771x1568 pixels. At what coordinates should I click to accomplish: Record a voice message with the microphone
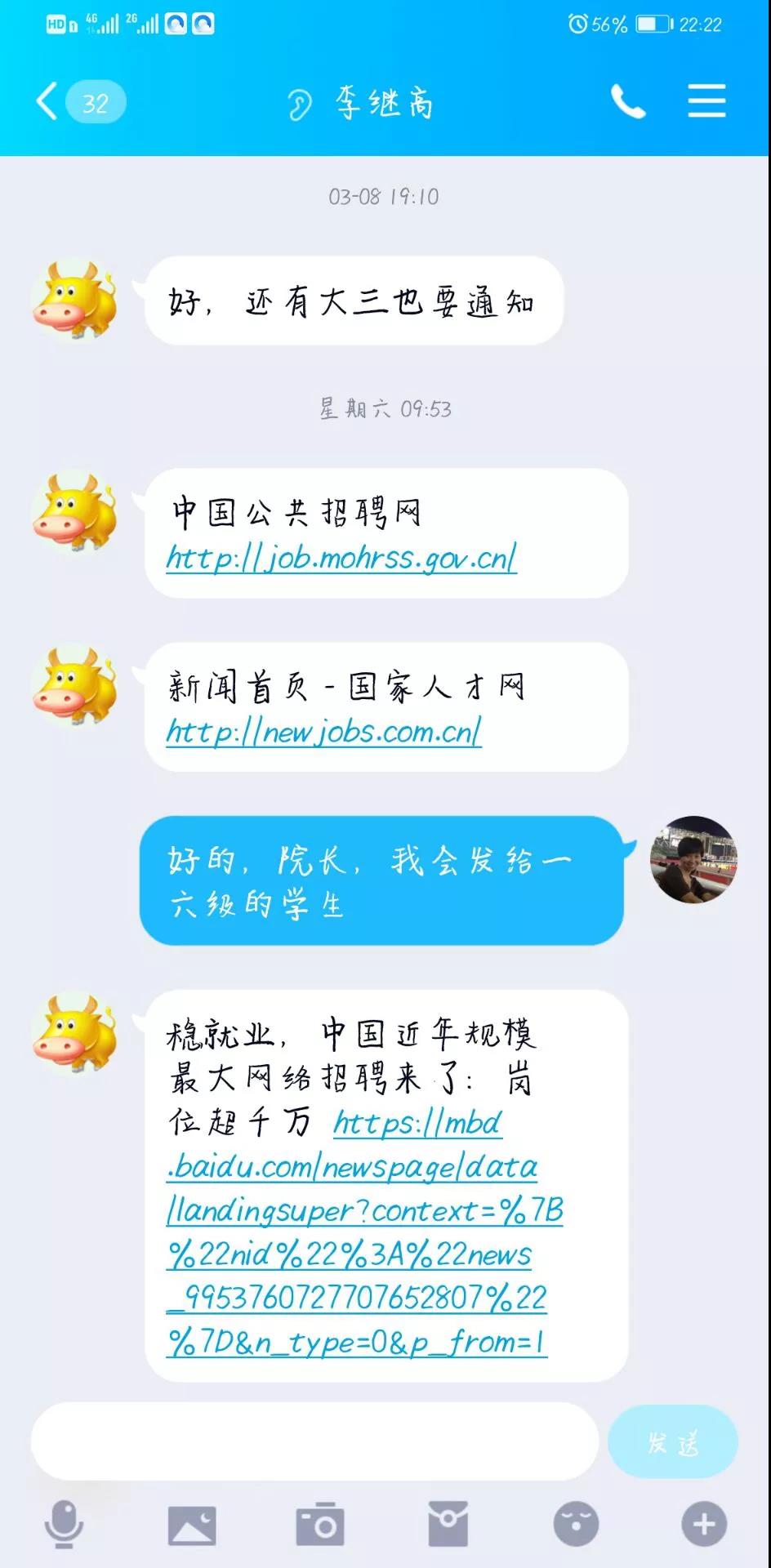[x=63, y=1524]
